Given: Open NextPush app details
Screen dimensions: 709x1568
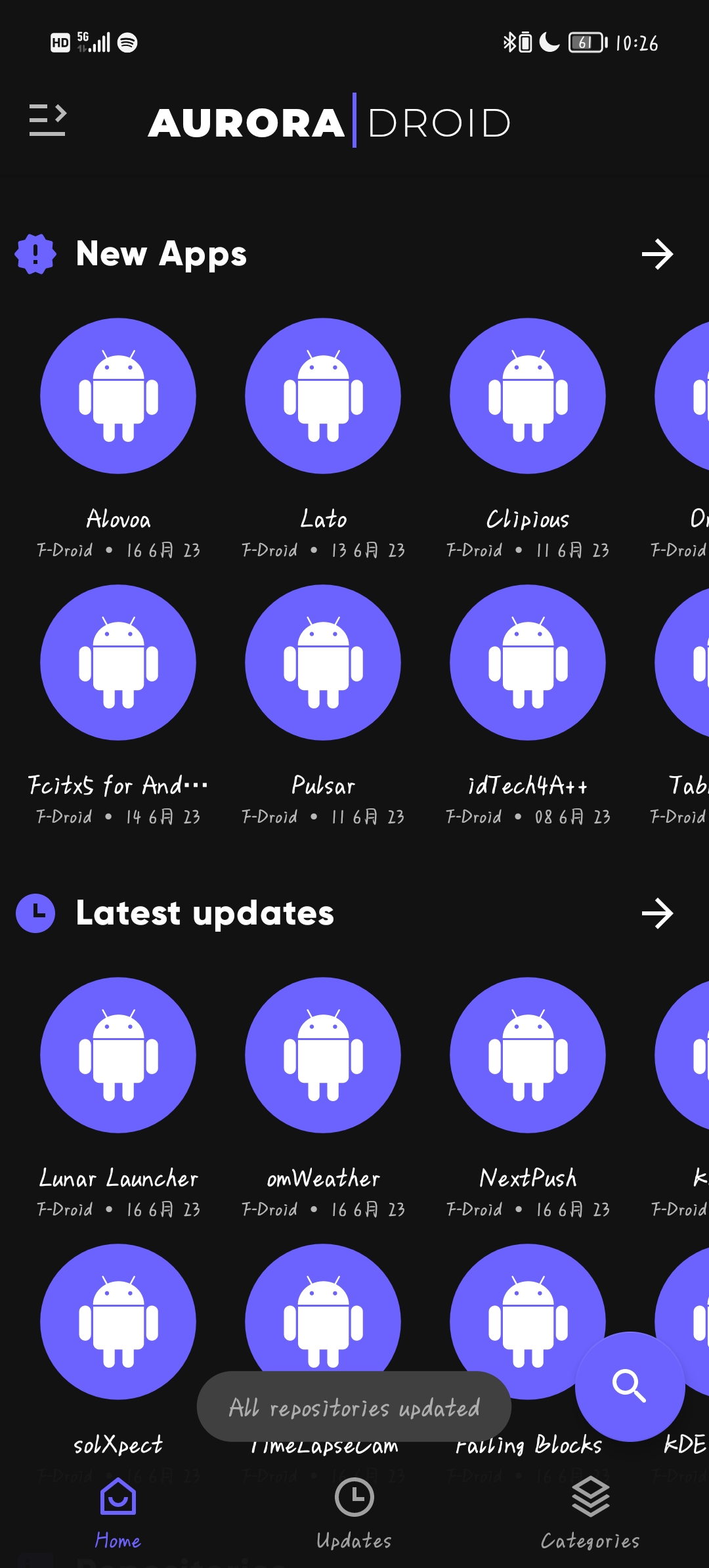Looking at the screenshot, I should coord(528,1055).
